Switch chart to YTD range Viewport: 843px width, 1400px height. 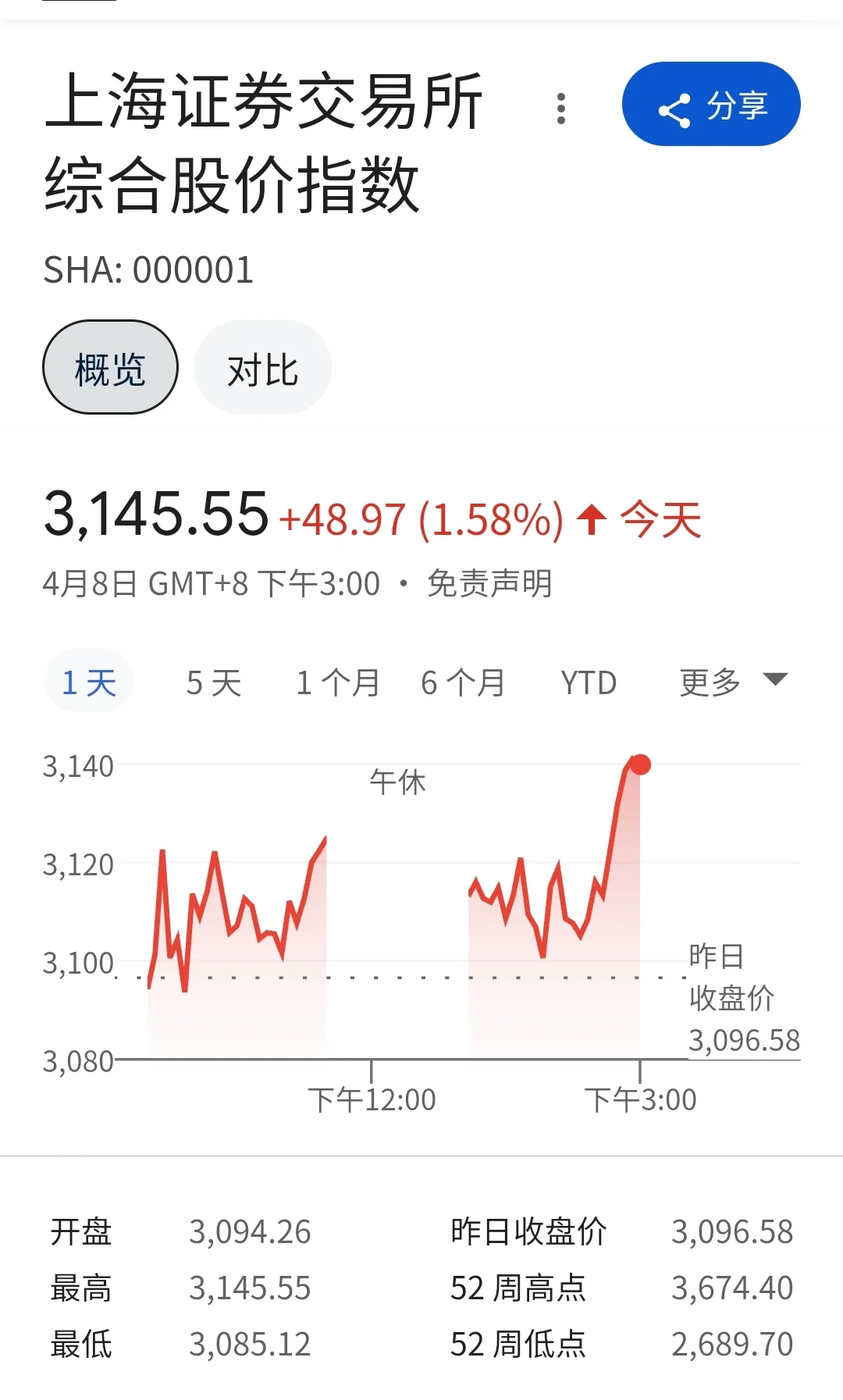(x=589, y=682)
